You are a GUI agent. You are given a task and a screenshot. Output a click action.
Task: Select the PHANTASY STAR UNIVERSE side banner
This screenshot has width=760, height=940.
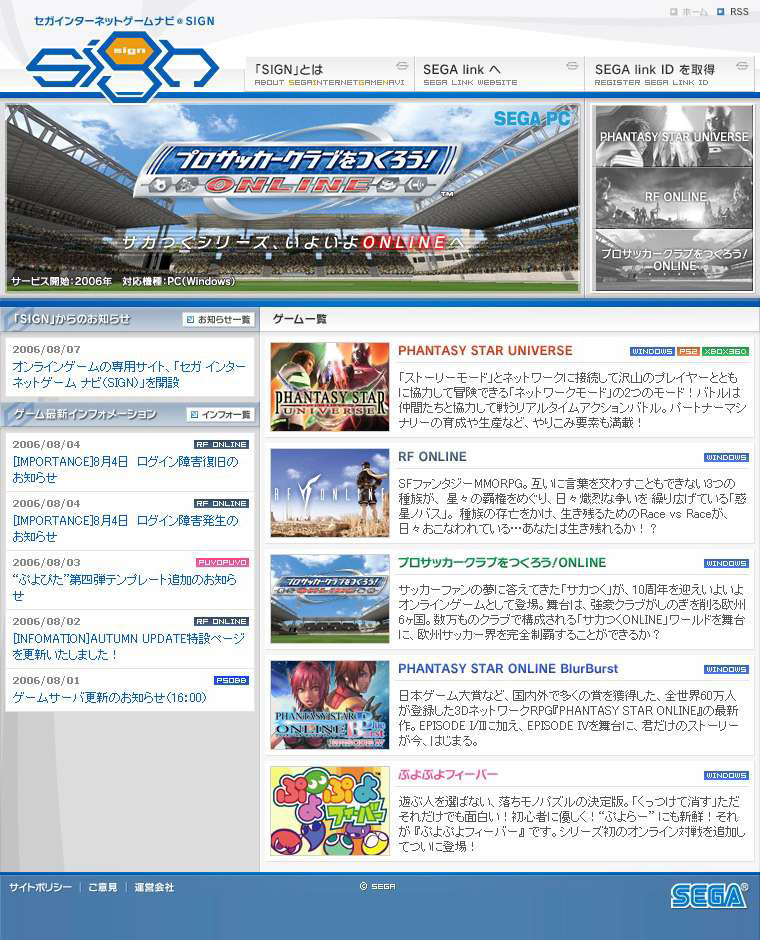(x=674, y=136)
